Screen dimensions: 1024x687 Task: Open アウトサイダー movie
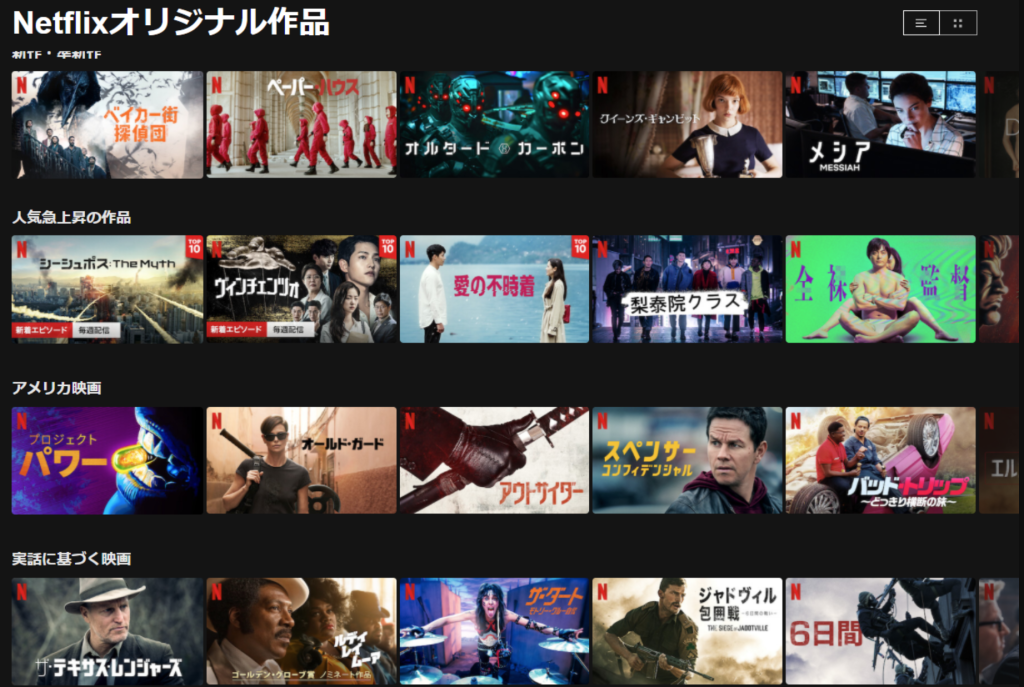click(x=494, y=460)
